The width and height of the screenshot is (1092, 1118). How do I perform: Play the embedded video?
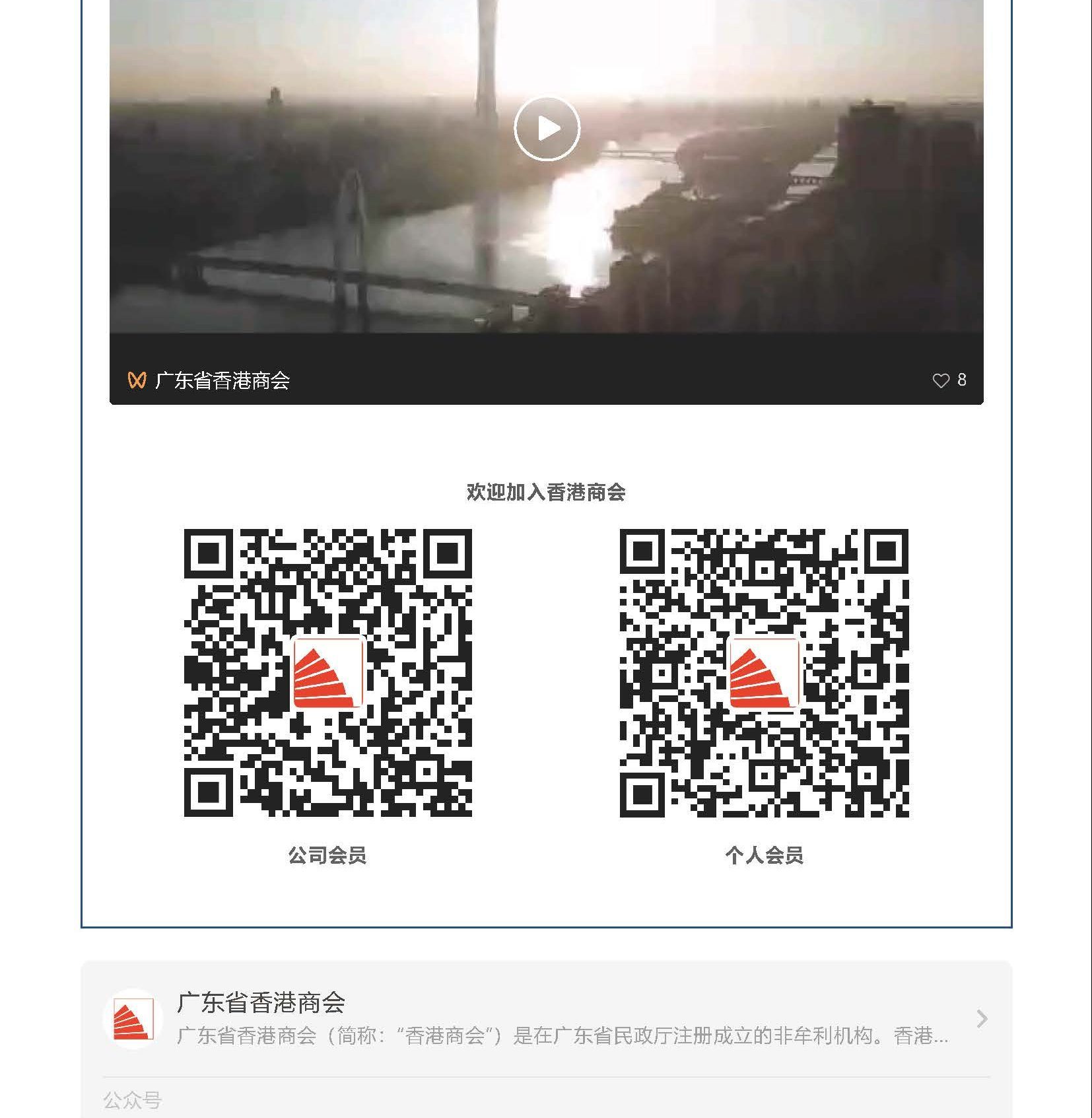547,128
